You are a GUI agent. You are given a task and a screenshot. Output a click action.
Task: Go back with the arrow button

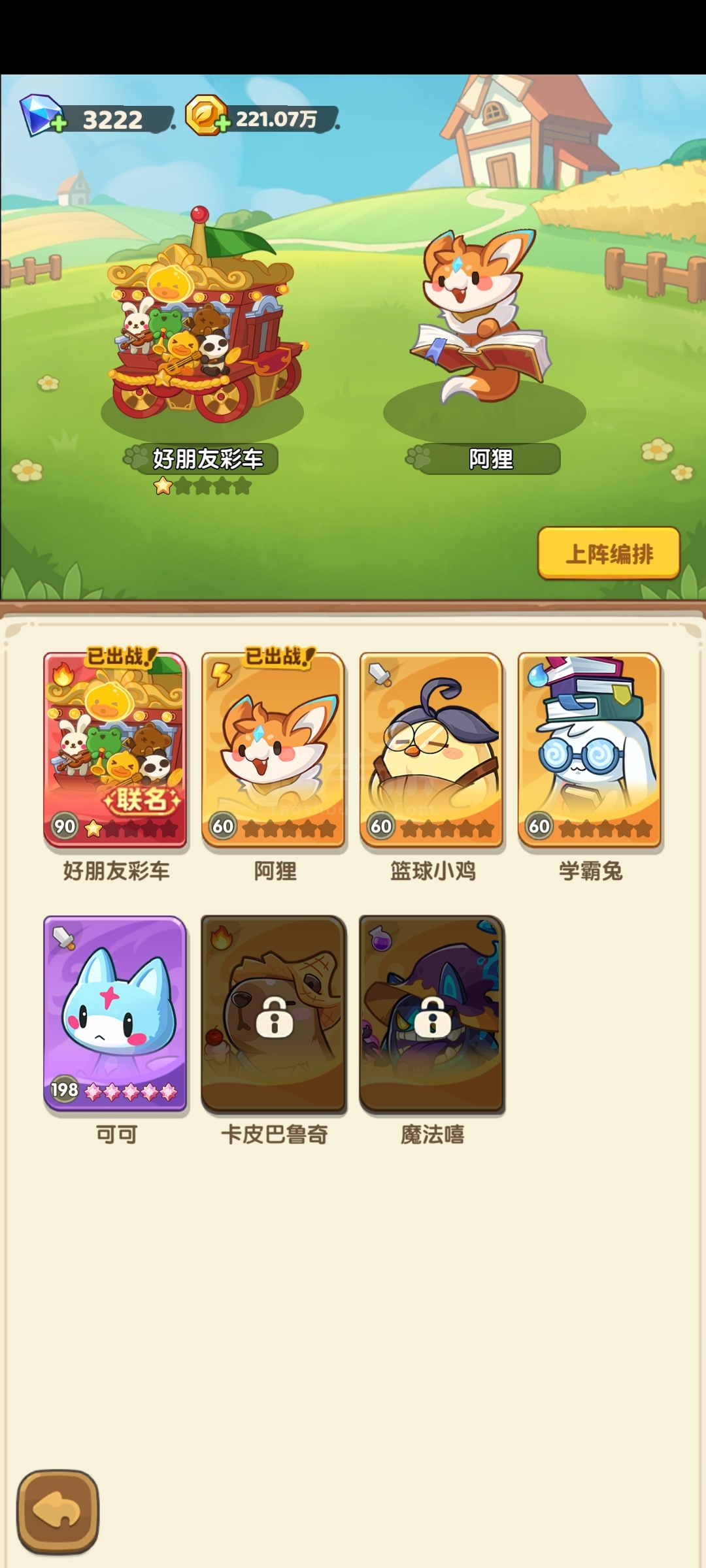click(x=58, y=1511)
